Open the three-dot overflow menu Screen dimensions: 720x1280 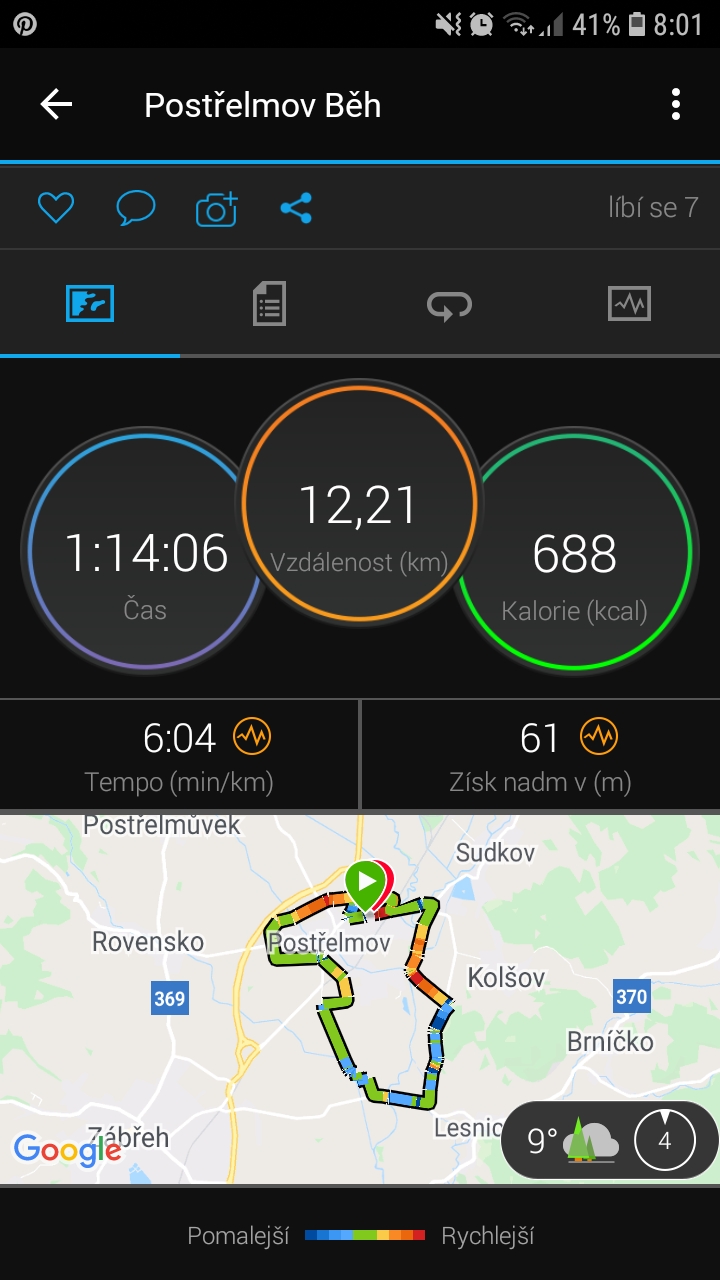(x=676, y=104)
